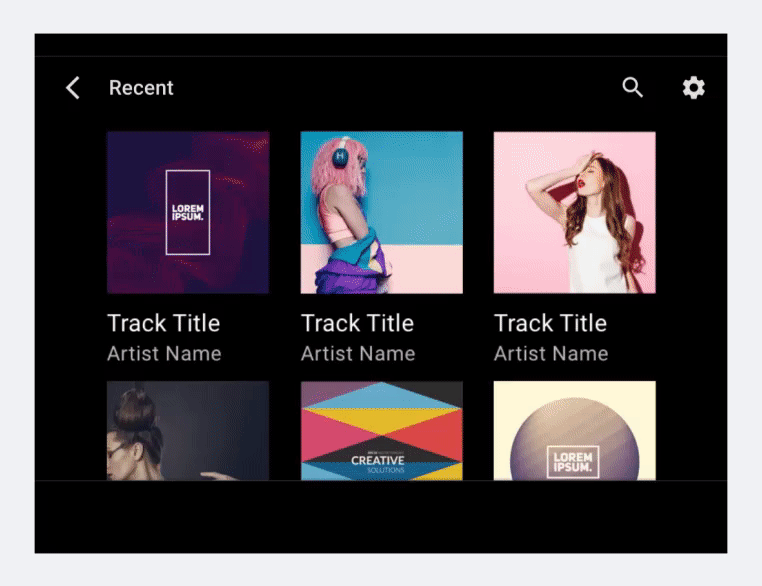Play the track with pink-haired girl cover
This screenshot has height=586, width=762.
tap(381, 212)
